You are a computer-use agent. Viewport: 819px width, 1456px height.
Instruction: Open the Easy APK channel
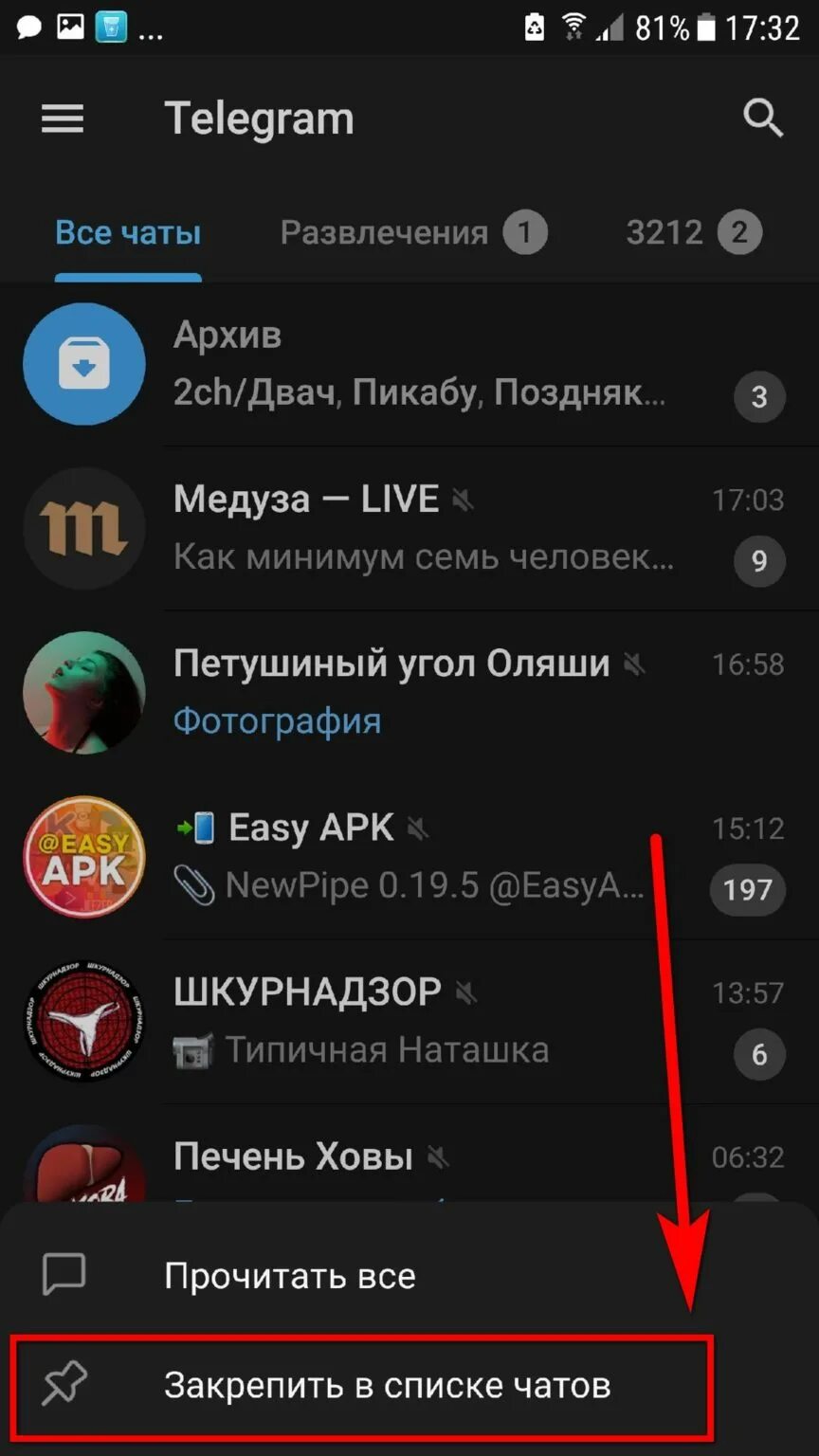(409, 857)
